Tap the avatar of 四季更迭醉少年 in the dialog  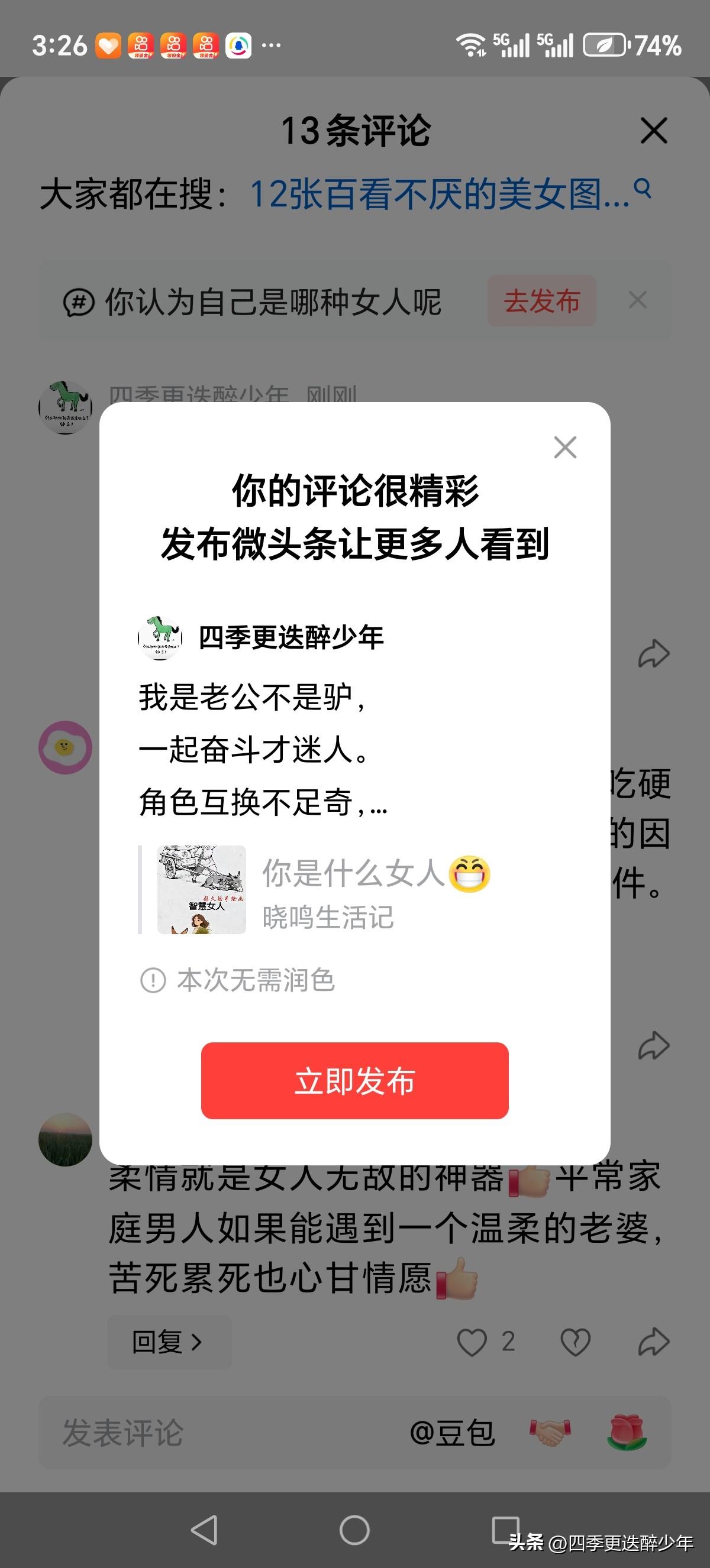coord(160,637)
